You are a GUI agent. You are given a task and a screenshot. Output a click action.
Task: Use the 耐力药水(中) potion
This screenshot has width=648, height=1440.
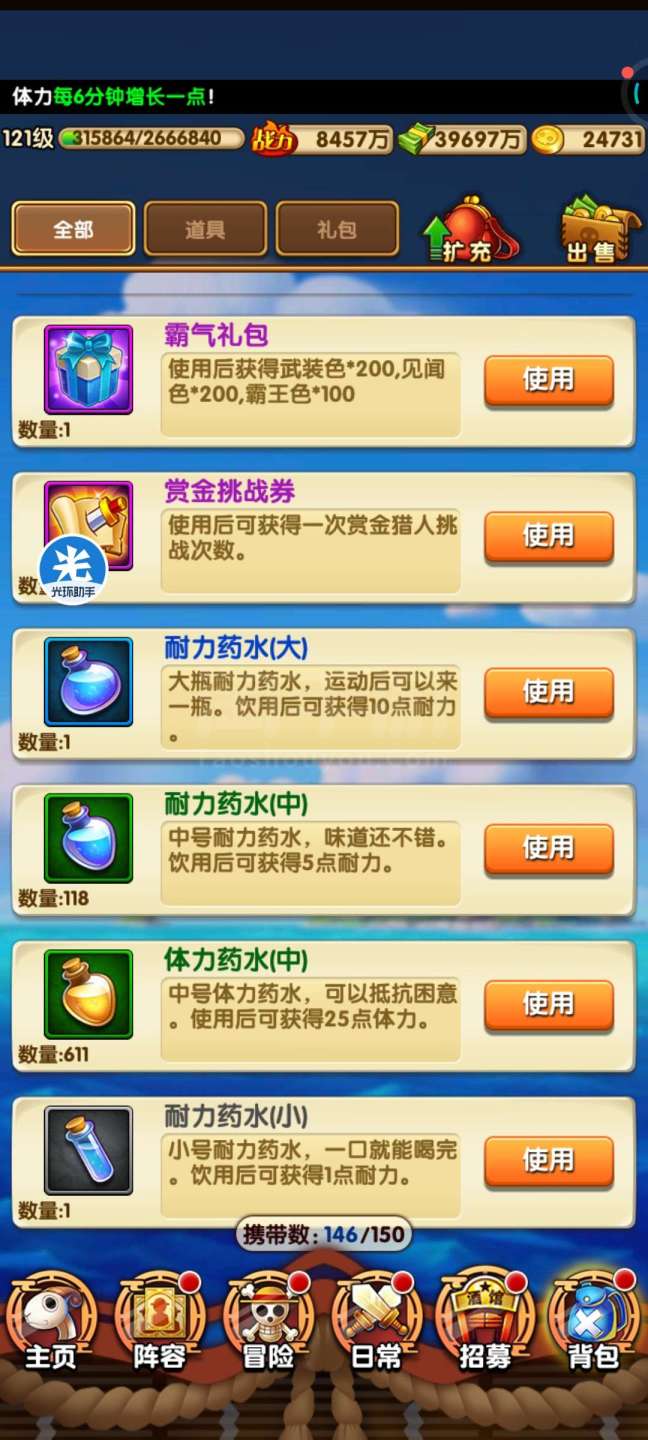[x=549, y=849]
